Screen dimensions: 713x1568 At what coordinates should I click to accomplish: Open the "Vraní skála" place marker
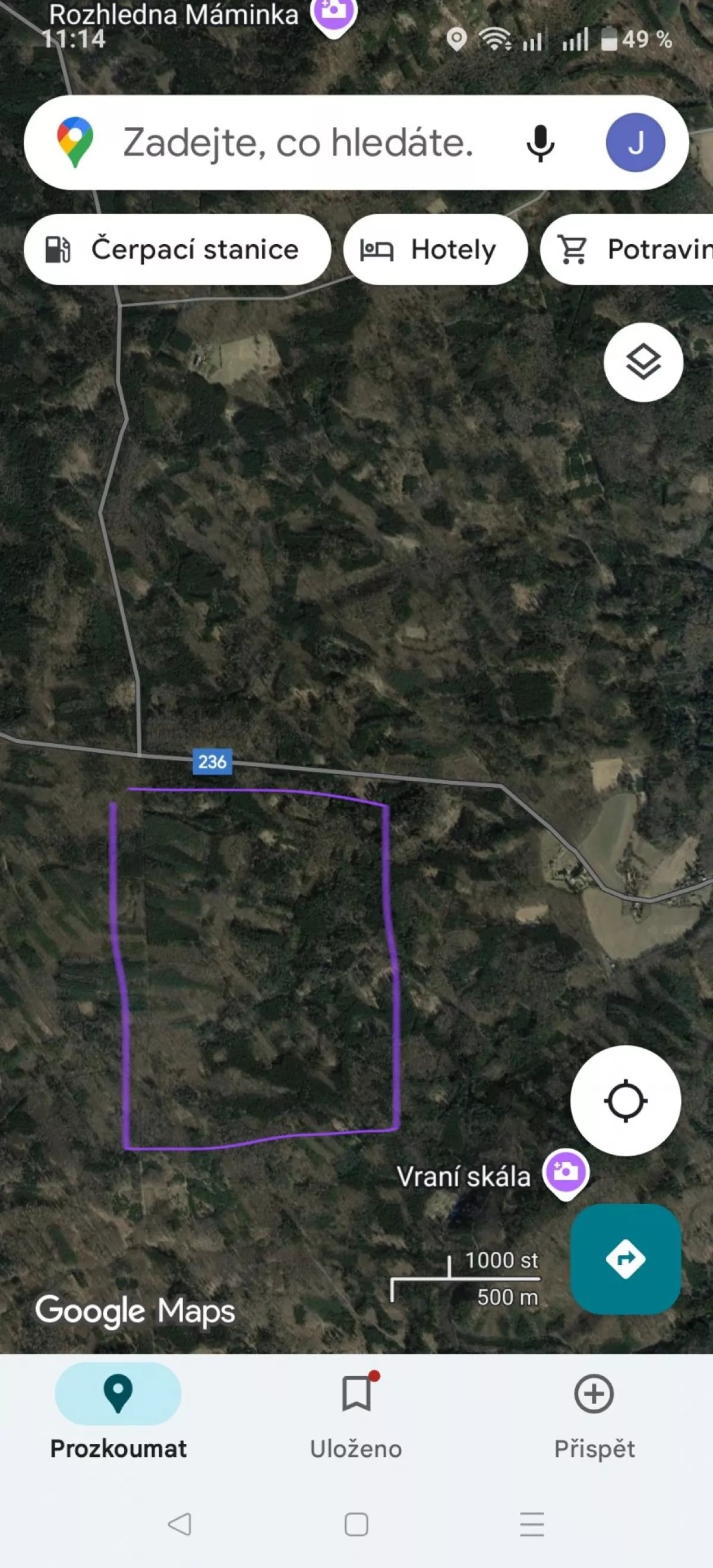point(566,1172)
